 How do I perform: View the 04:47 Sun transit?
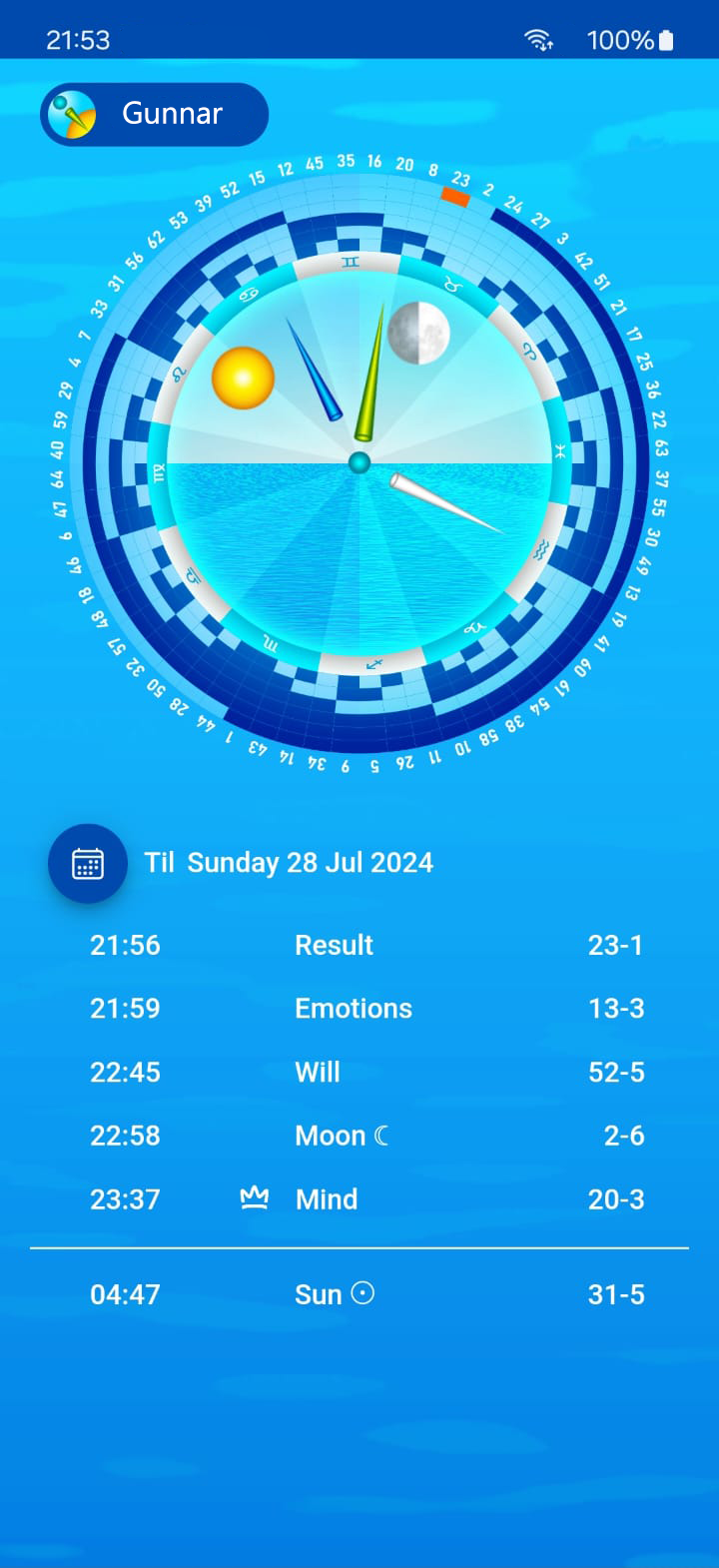(x=359, y=1295)
